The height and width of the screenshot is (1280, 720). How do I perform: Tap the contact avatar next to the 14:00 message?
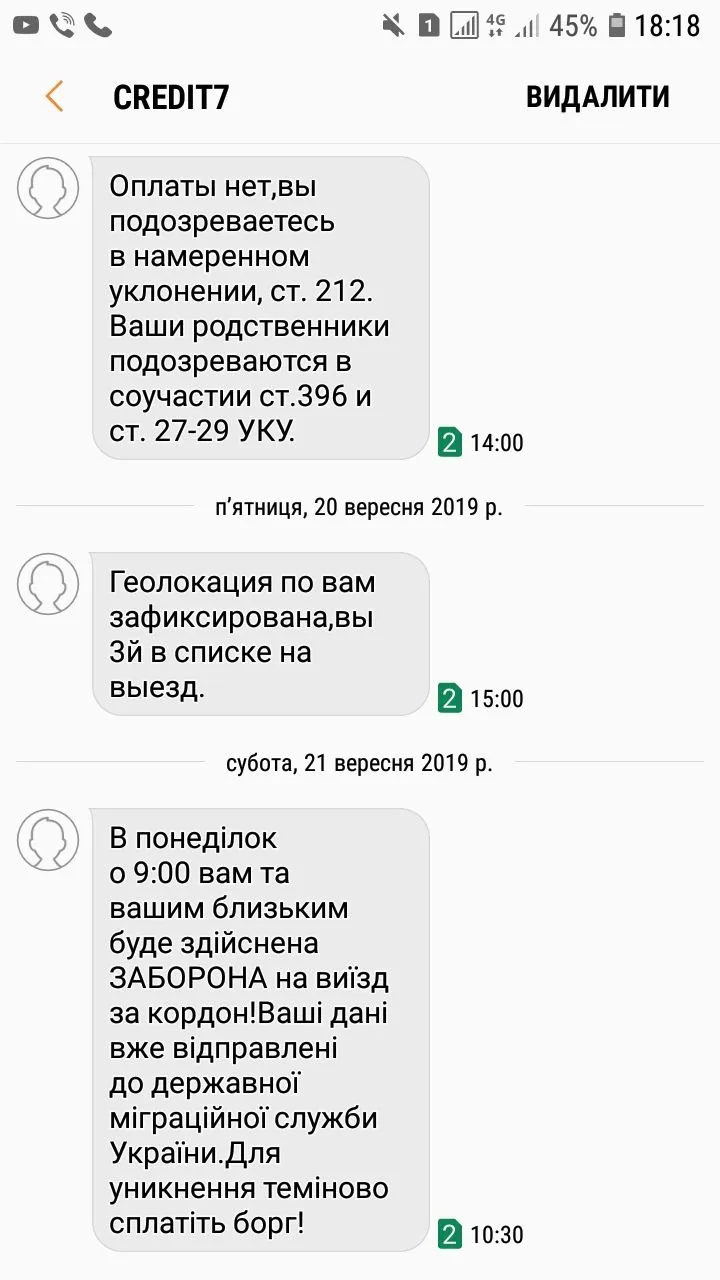click(47, 187)
